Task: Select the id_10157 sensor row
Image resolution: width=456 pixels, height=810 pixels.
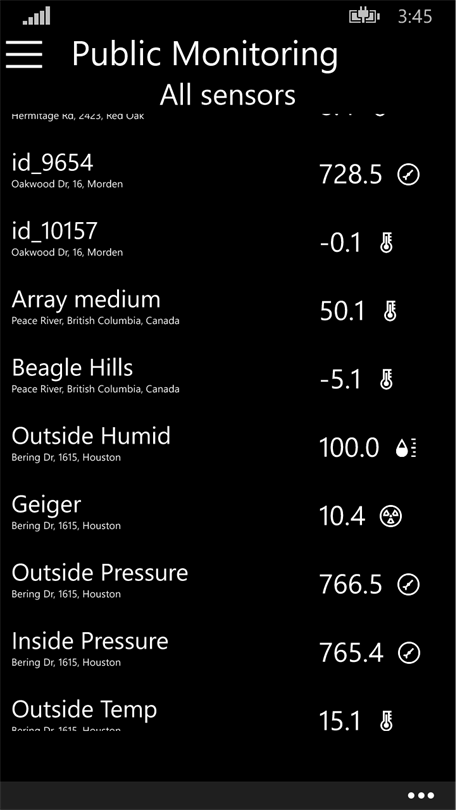Action: click(228, 240)
